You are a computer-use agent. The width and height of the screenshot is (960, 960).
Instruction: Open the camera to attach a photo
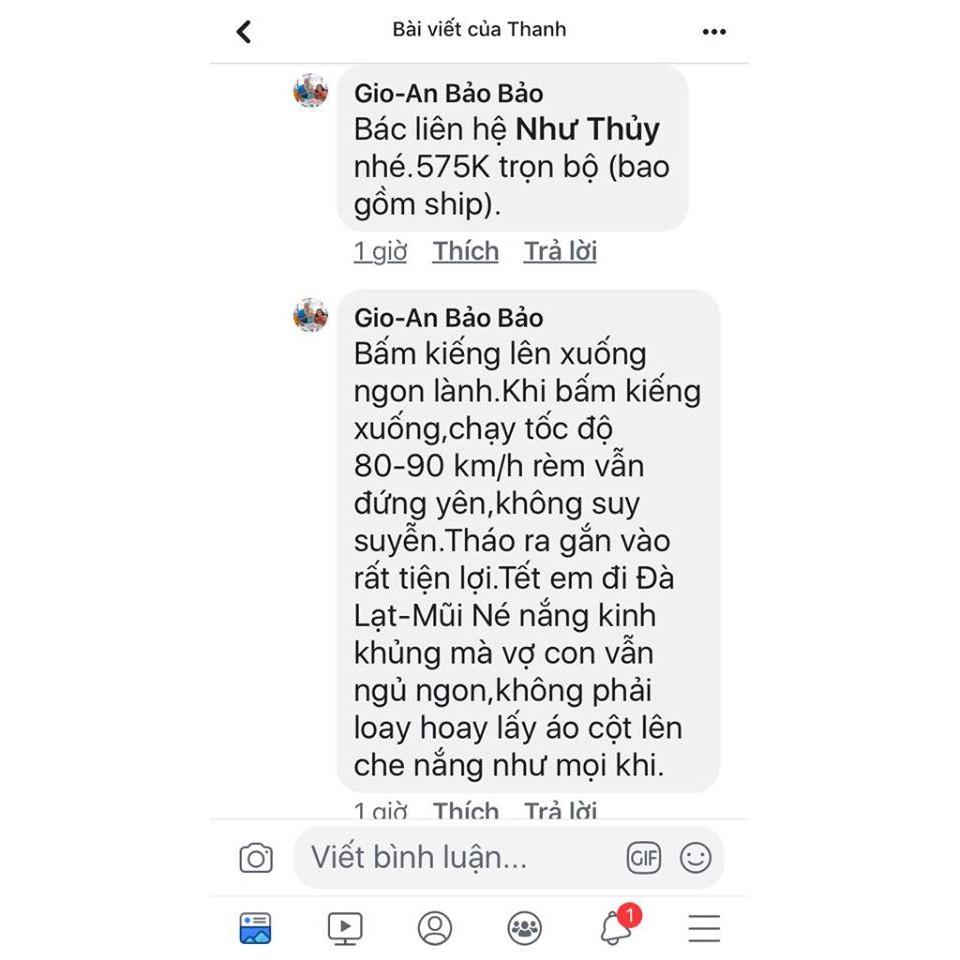click(x=256, y=858)
